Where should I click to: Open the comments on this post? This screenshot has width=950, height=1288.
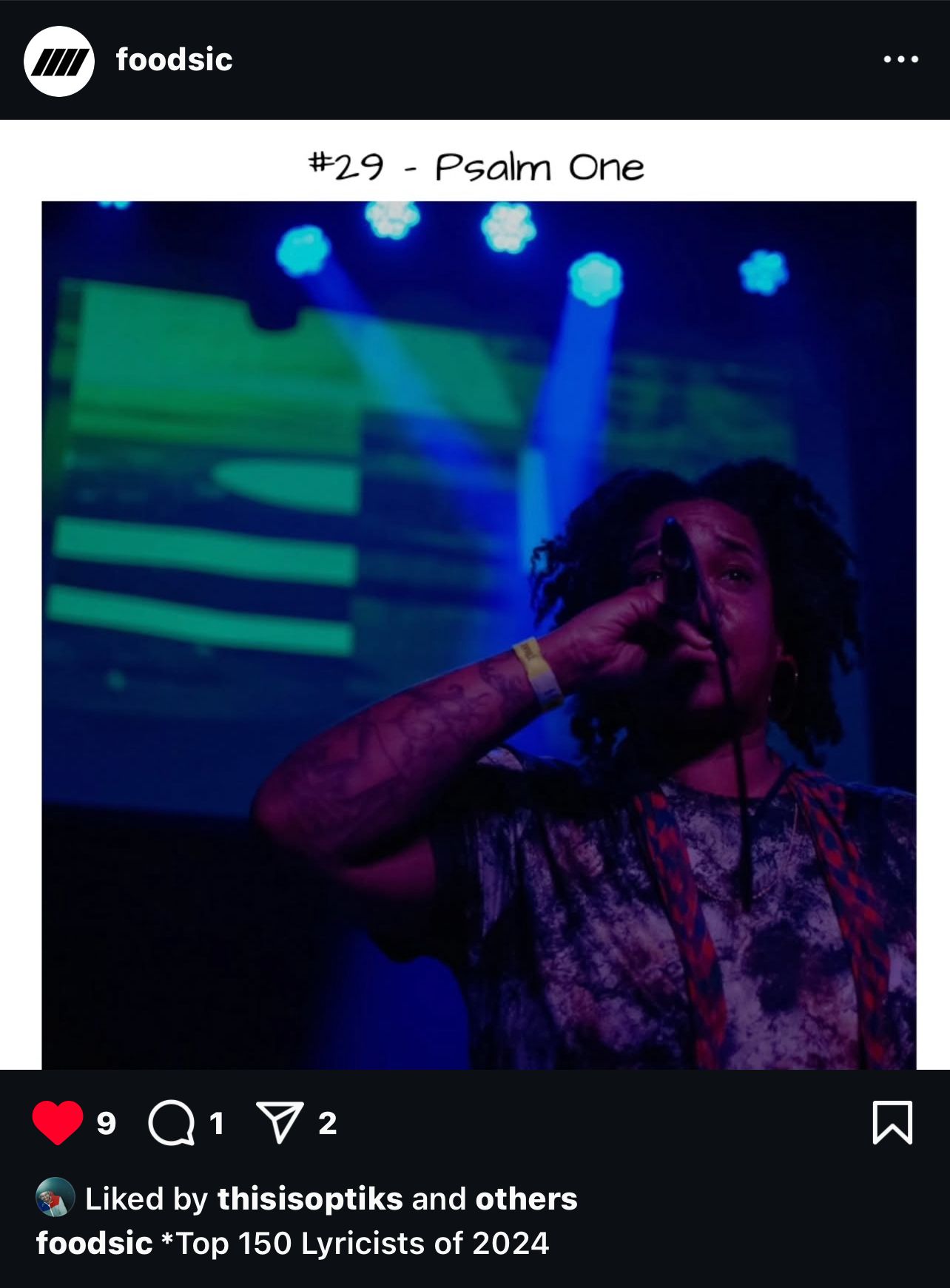[172, 1123]
